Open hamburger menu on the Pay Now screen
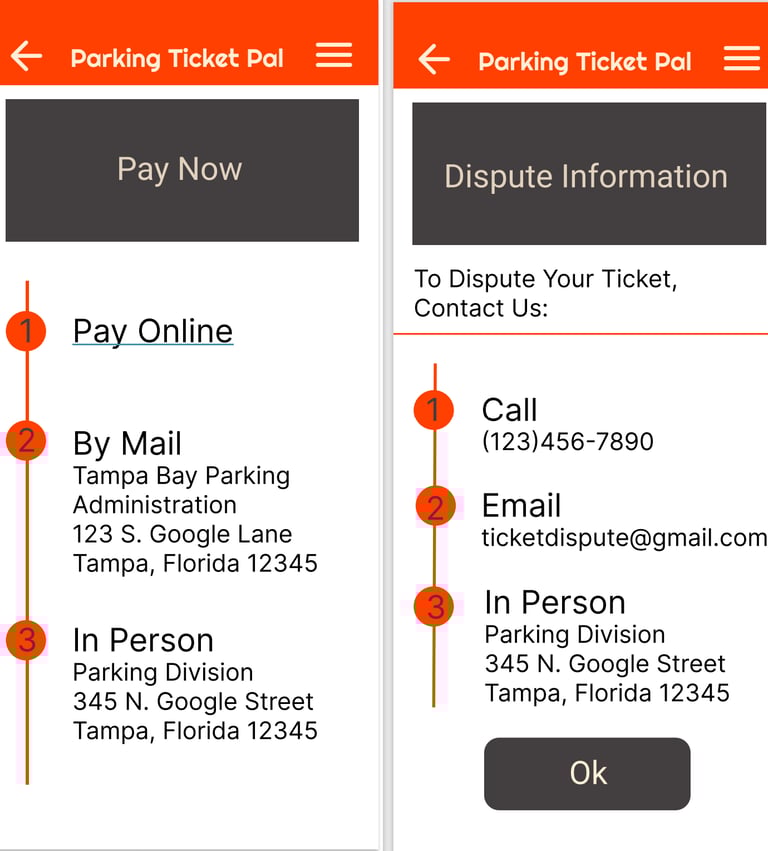Image resolution: width=768 pixels, height=851 pixels. (334, 56)
